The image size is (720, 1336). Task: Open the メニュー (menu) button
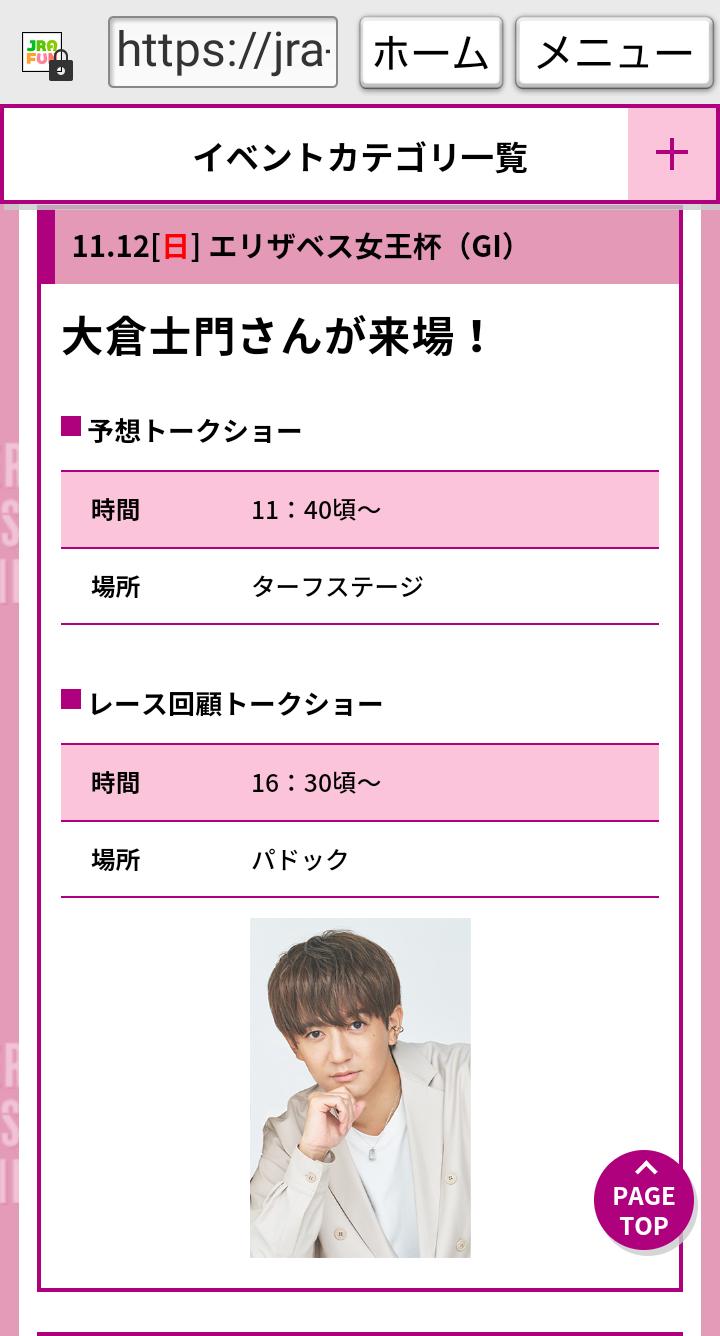614,52
